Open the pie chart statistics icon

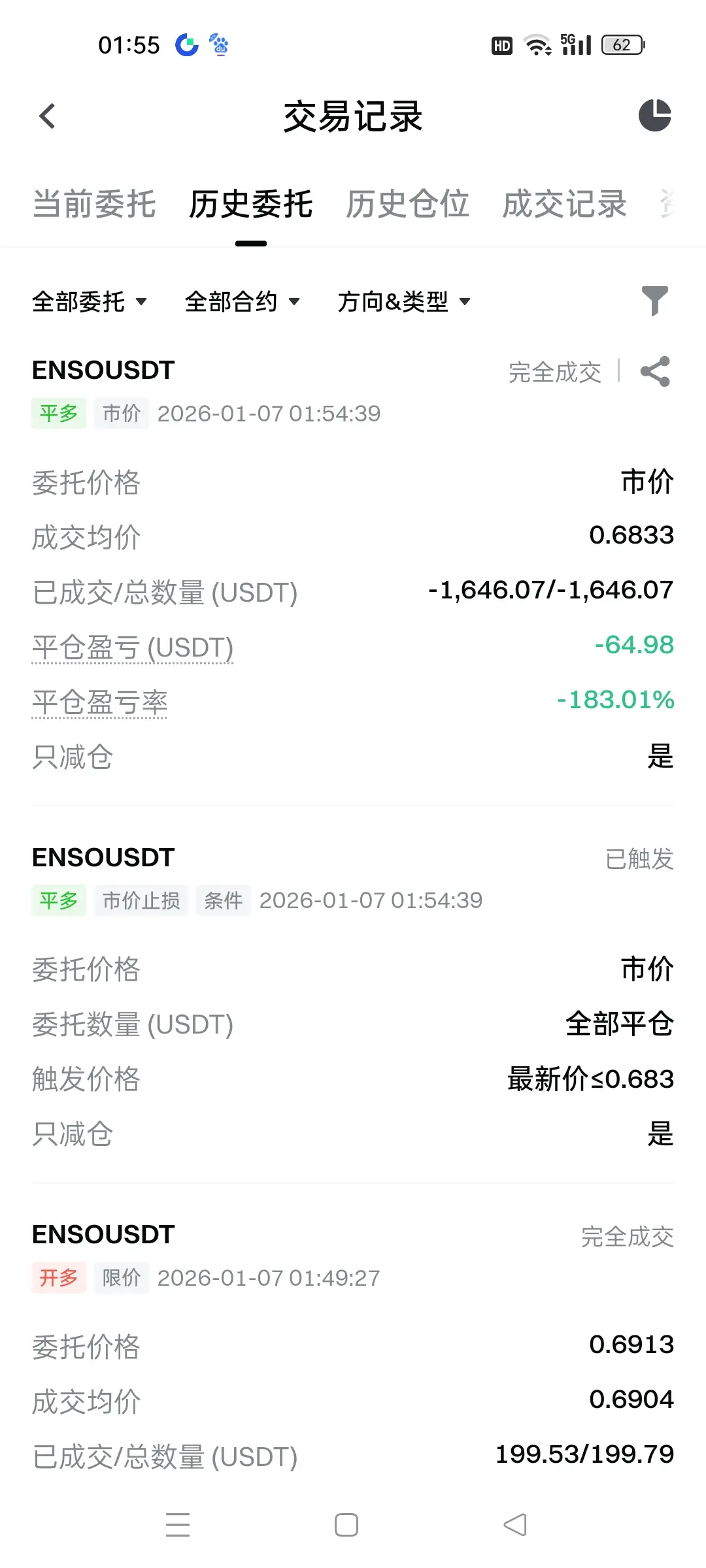coord(654,116)
